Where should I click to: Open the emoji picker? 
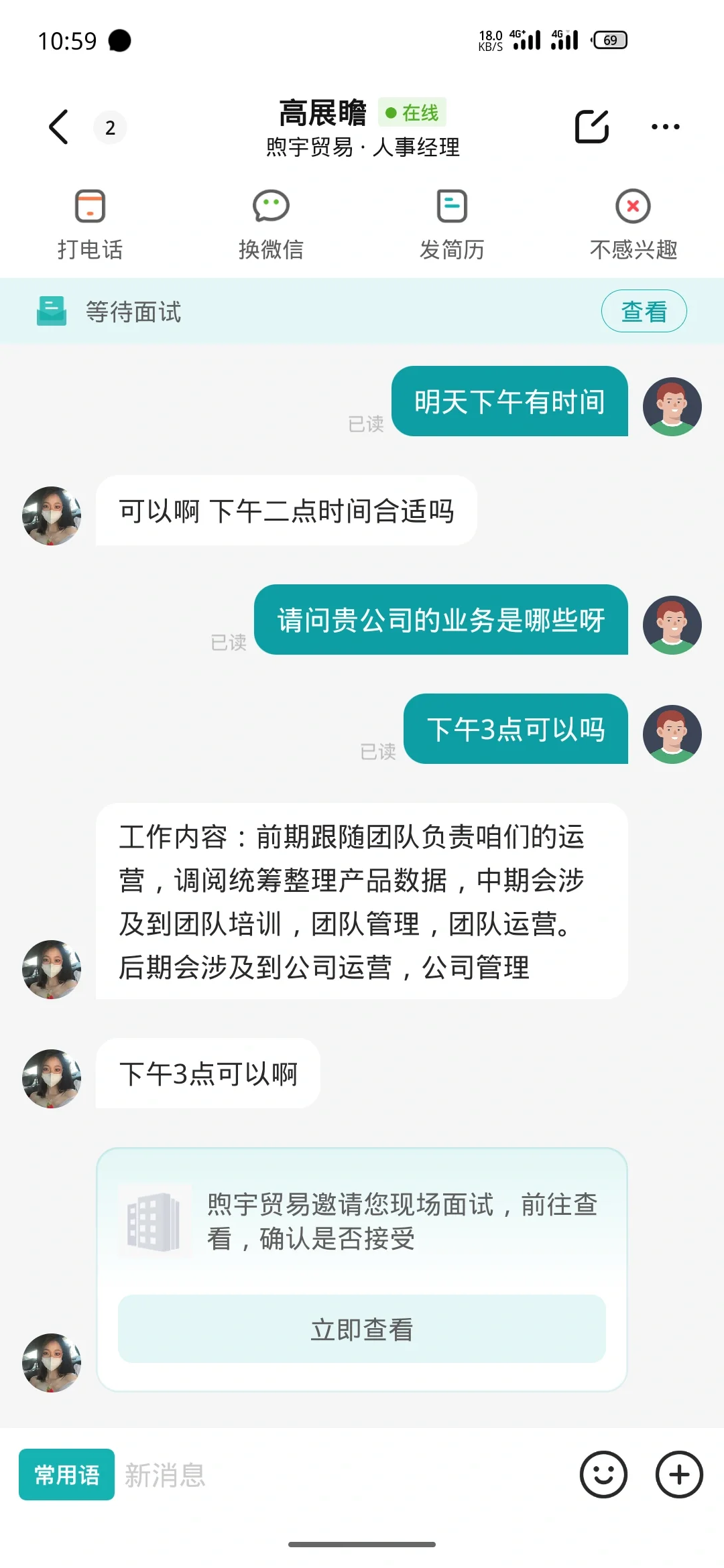click(x=603, y=1475)
